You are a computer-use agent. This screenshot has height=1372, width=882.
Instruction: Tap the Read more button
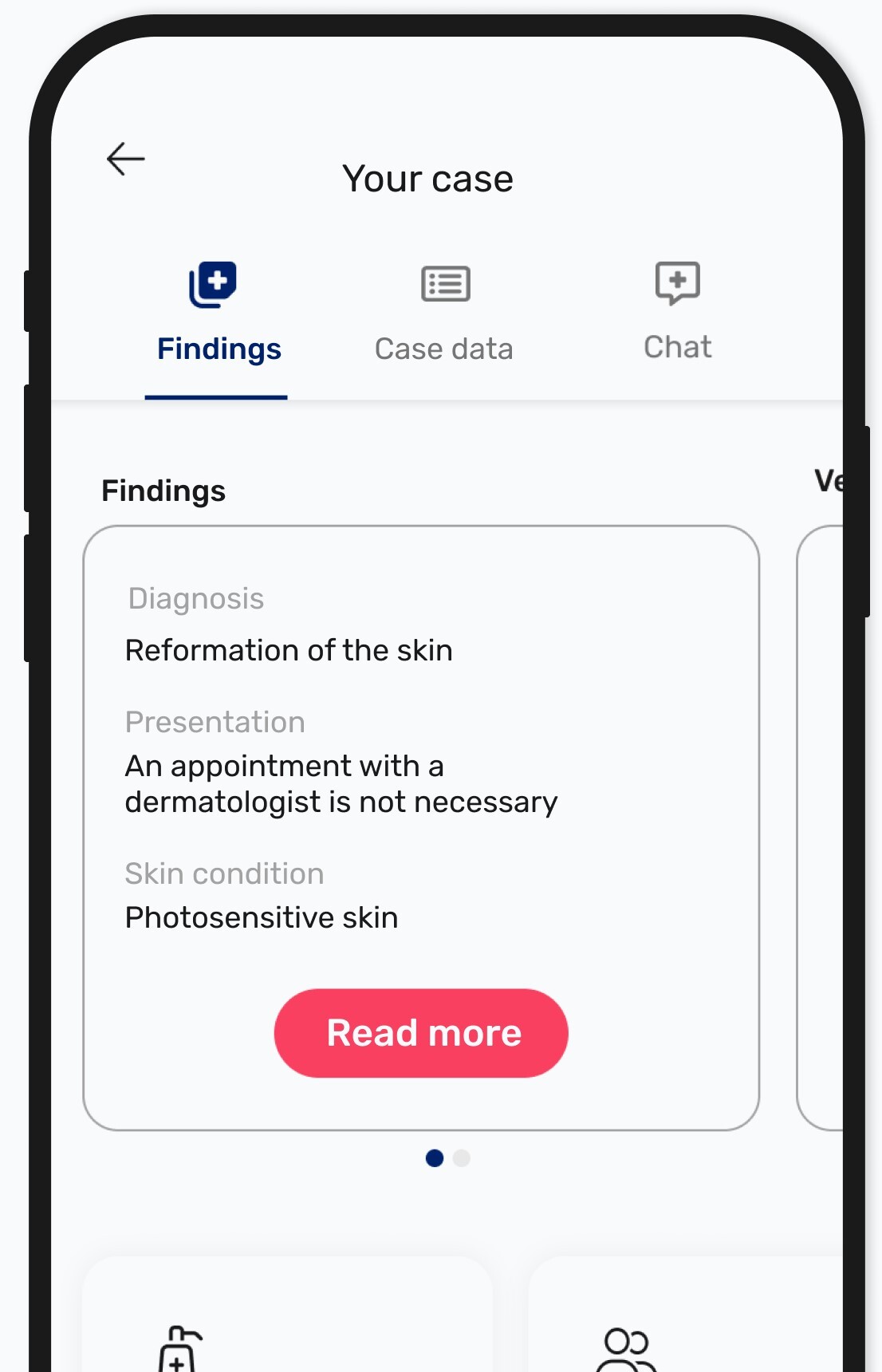tap(421, 1033)
